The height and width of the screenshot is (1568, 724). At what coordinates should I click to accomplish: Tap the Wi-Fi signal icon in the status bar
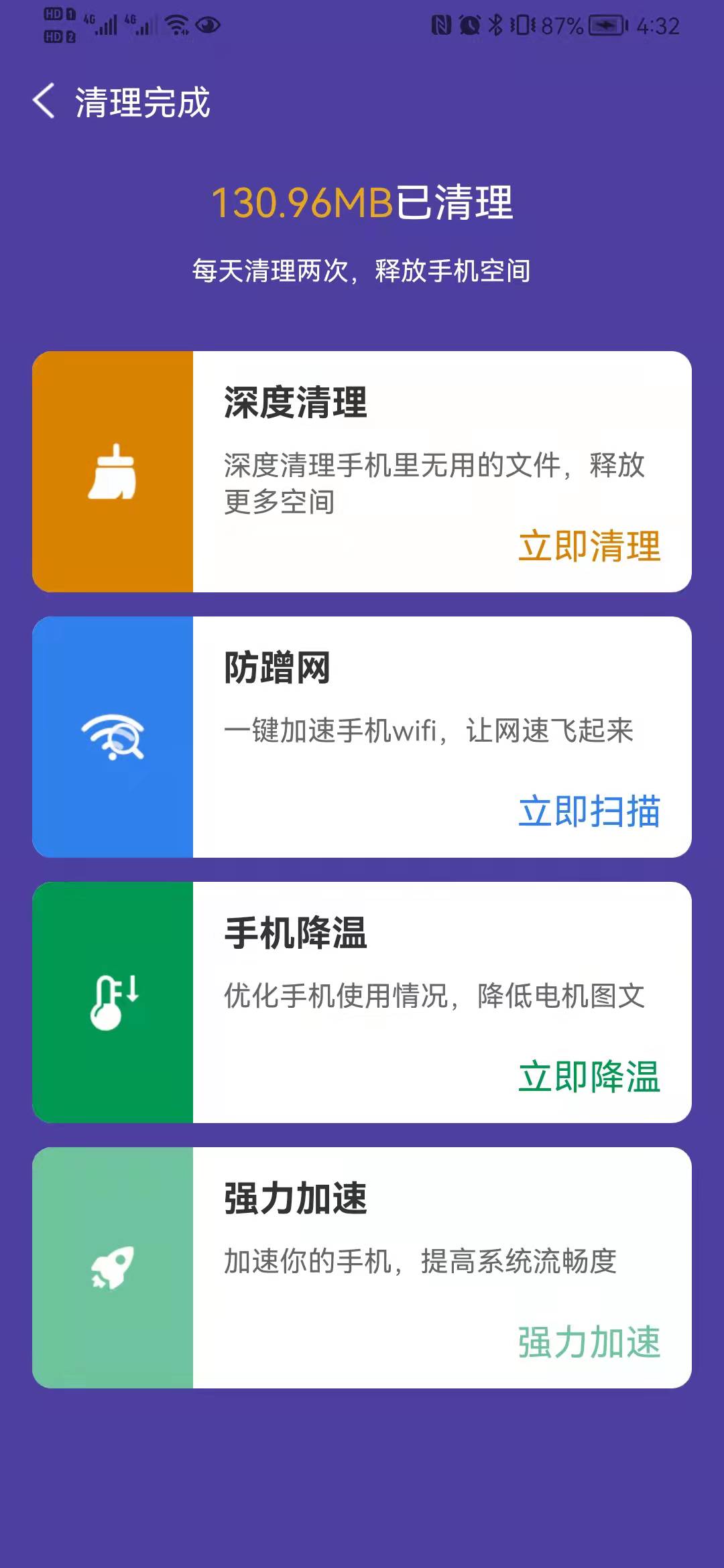pos(177,24)
